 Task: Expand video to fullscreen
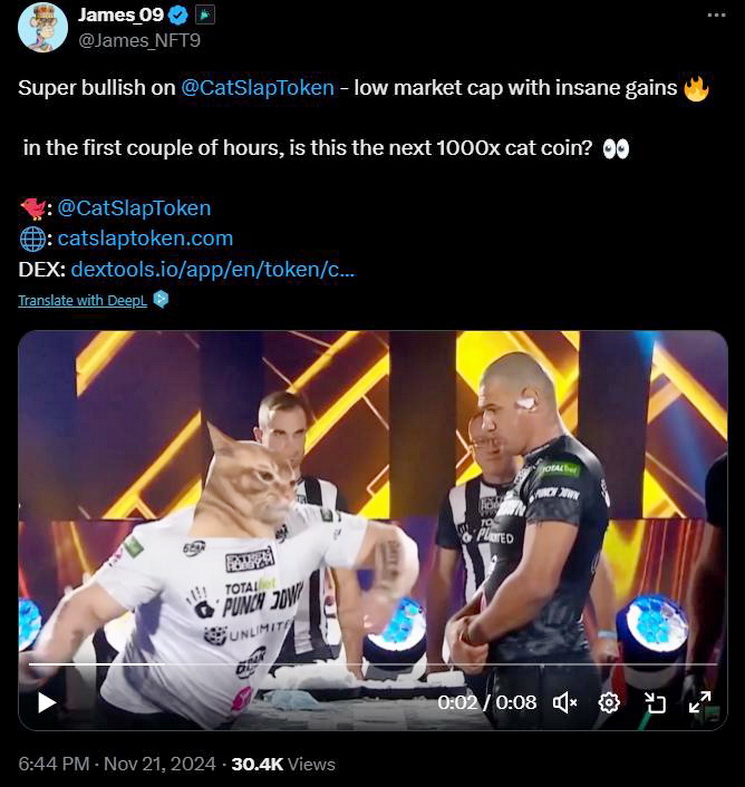700,703
